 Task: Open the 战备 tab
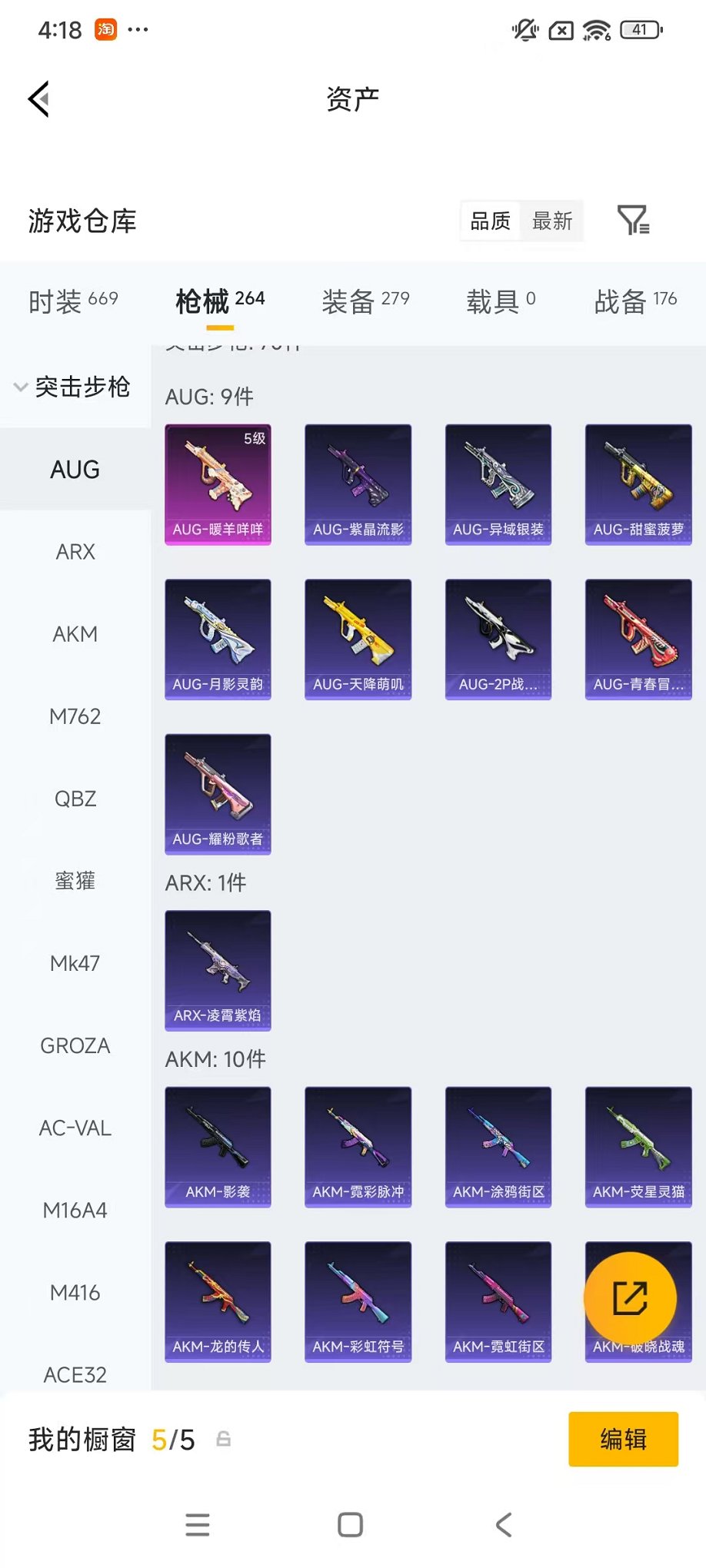(635, 301)
